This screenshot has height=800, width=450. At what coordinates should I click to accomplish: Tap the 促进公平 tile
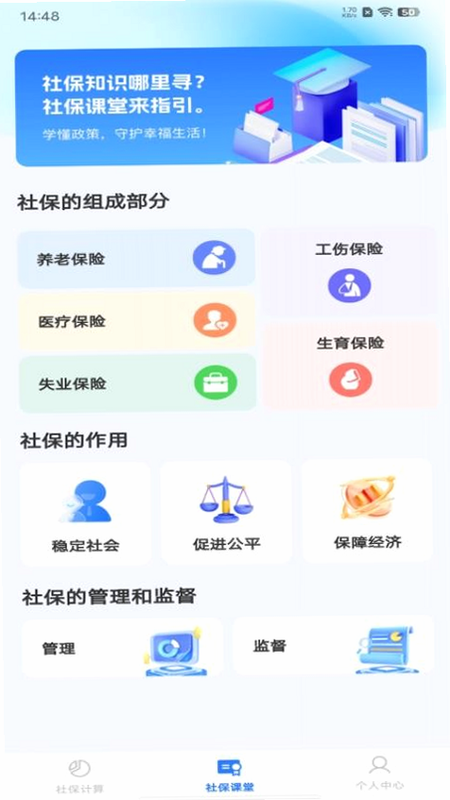226,512
